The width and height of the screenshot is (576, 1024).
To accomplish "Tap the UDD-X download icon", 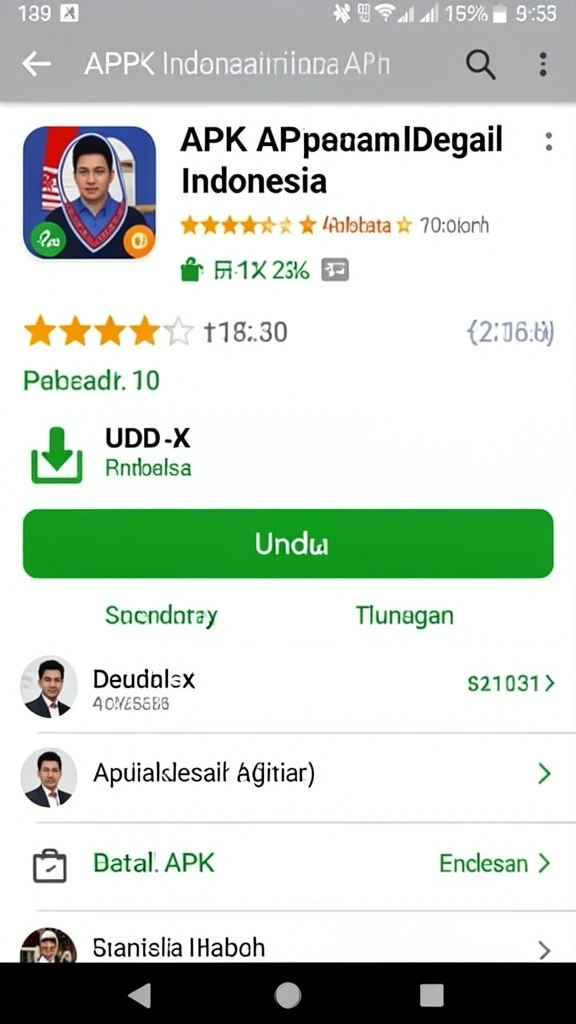I will [57, 455].
